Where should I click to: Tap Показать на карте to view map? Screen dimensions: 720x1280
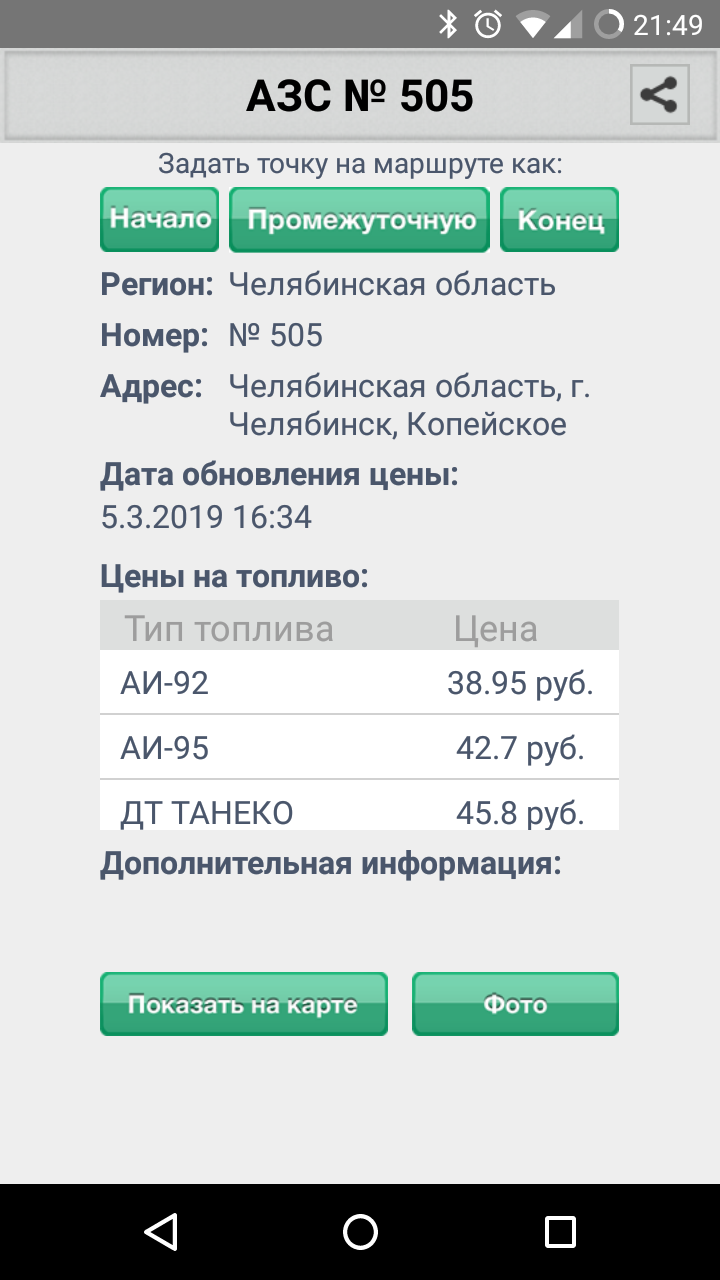(x=243, y=1004)
